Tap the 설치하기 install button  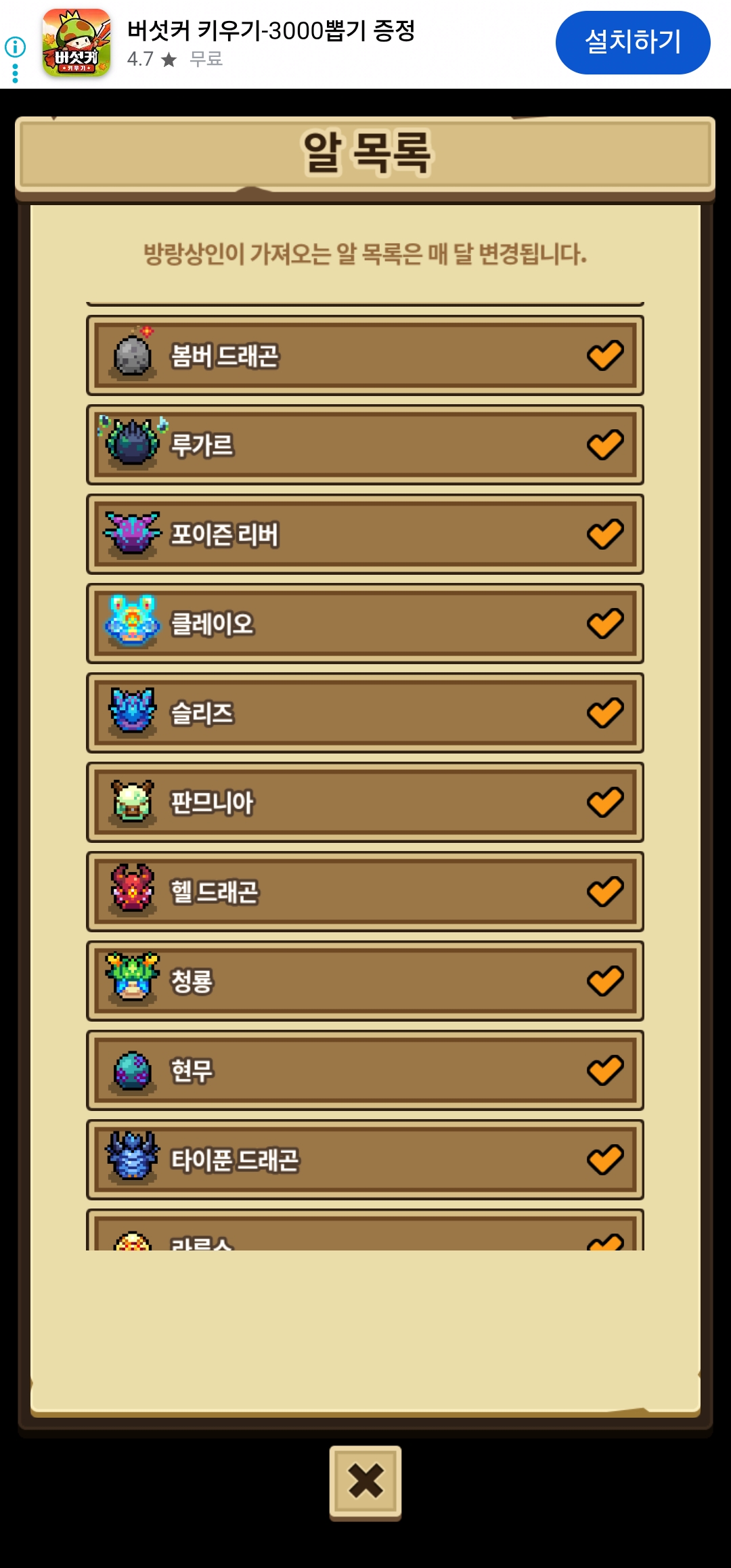(632, 43)
